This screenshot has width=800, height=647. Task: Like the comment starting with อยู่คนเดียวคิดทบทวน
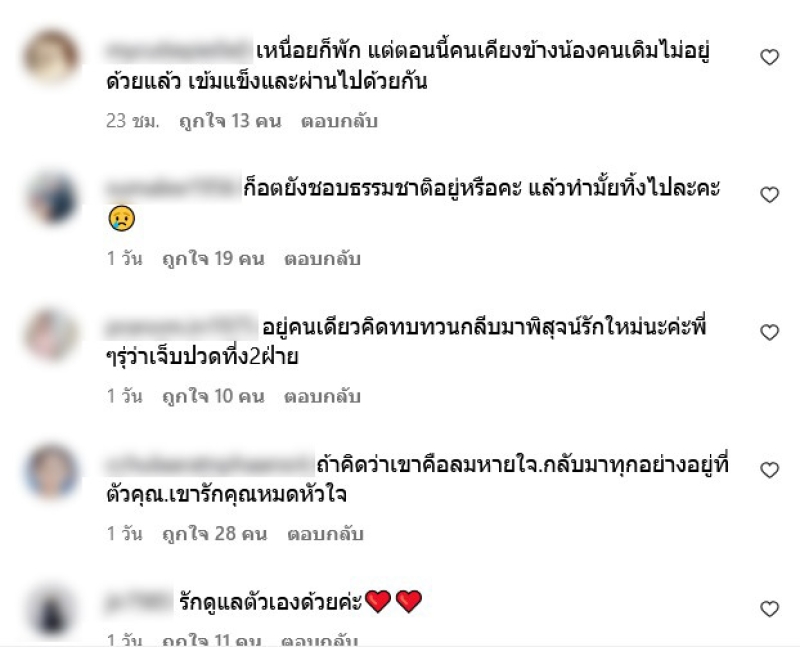(769, 332)
